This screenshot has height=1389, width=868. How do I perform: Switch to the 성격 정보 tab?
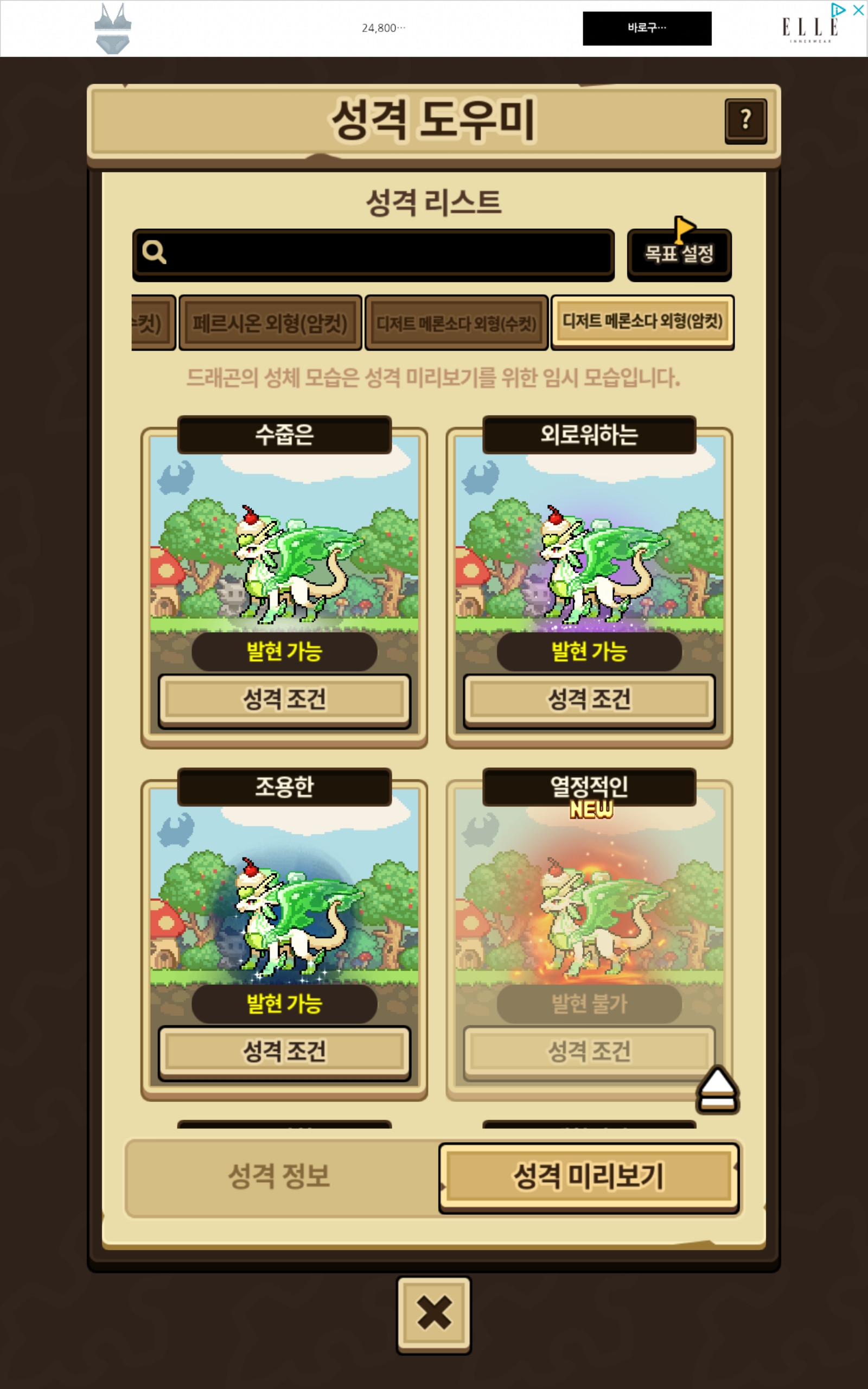[279, 1176]
